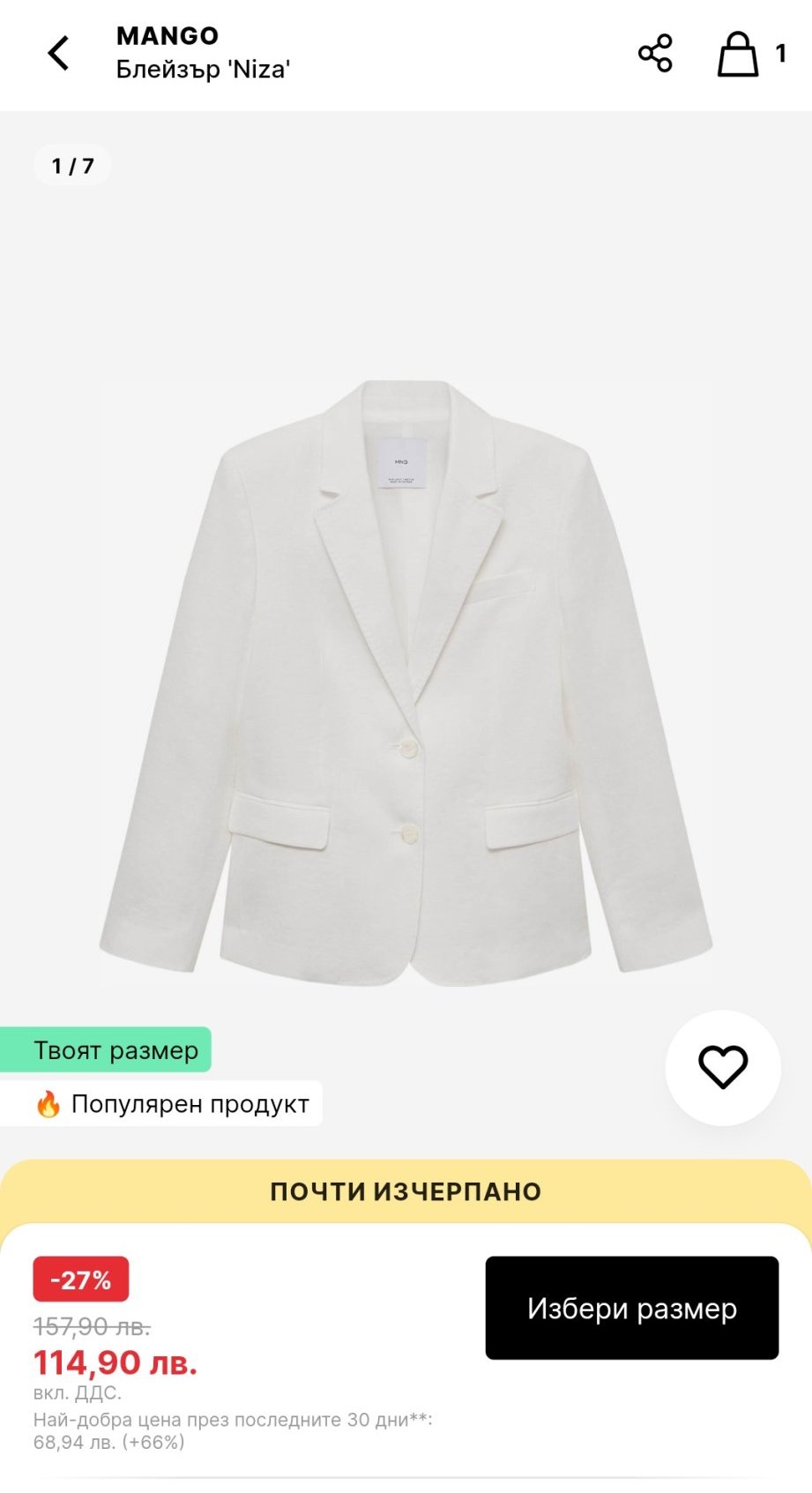Go back using the arrow icon
The height and width of the screenshot is (1493, 812).
pyautogui.click(x=58, y=53)
